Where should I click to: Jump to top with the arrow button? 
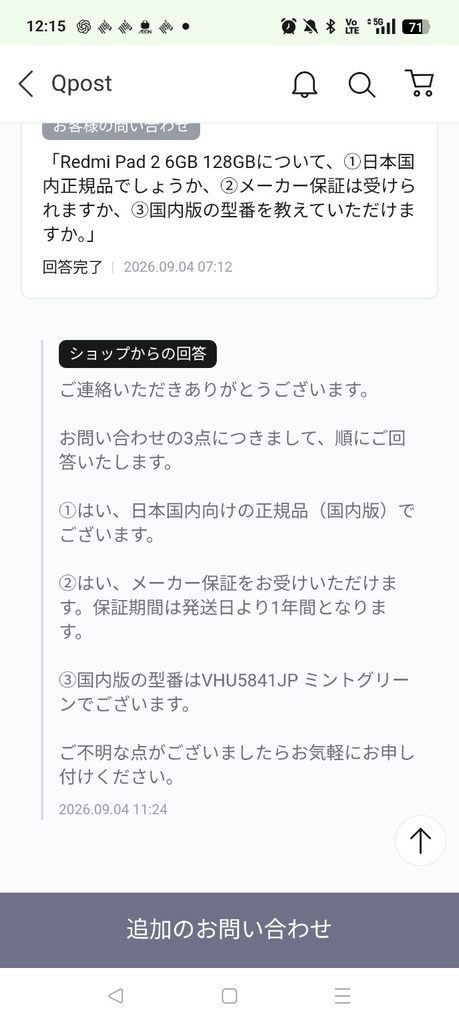point(420,840)
